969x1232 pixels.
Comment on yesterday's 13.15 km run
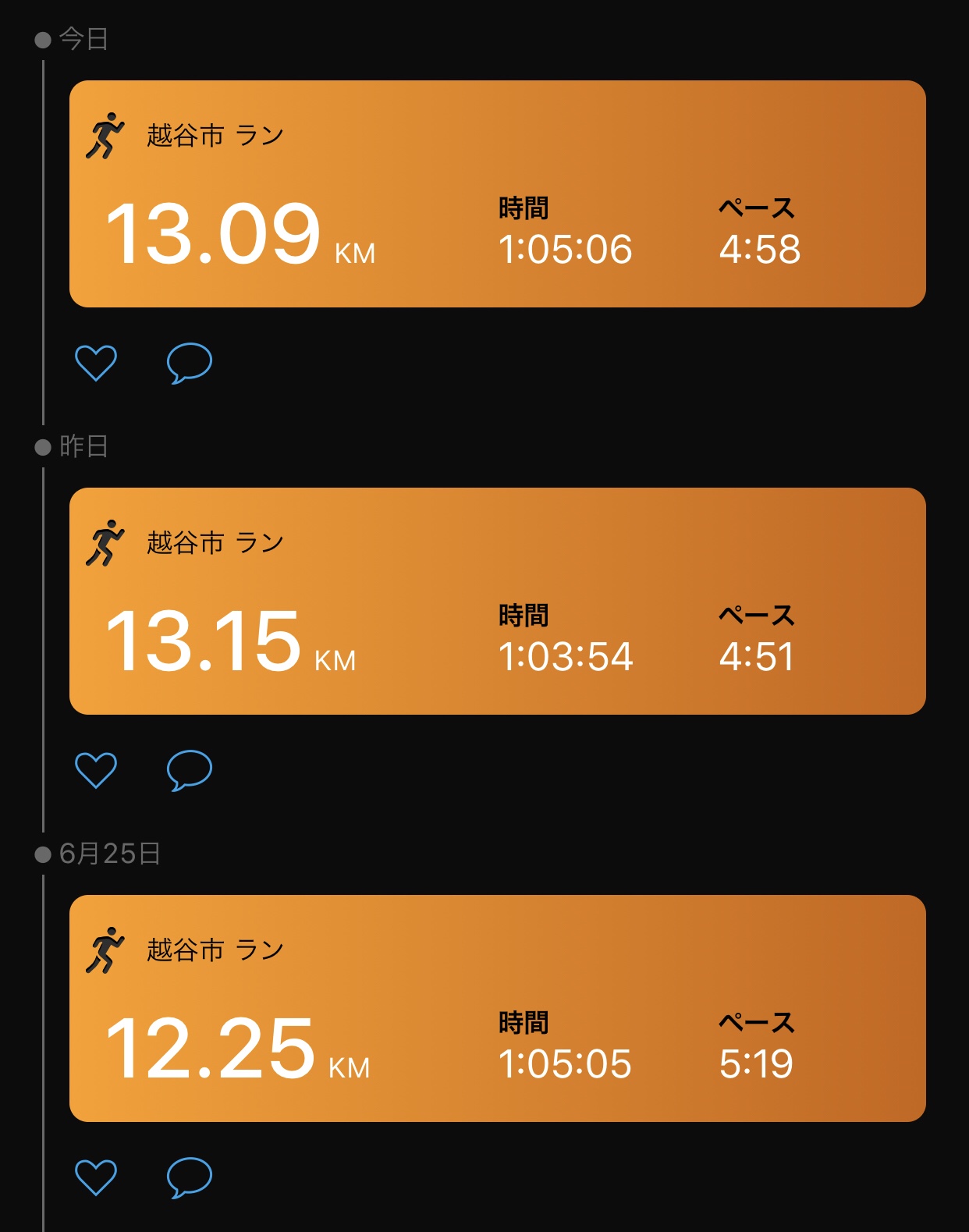pyautogui.click(x=190, y=770)
